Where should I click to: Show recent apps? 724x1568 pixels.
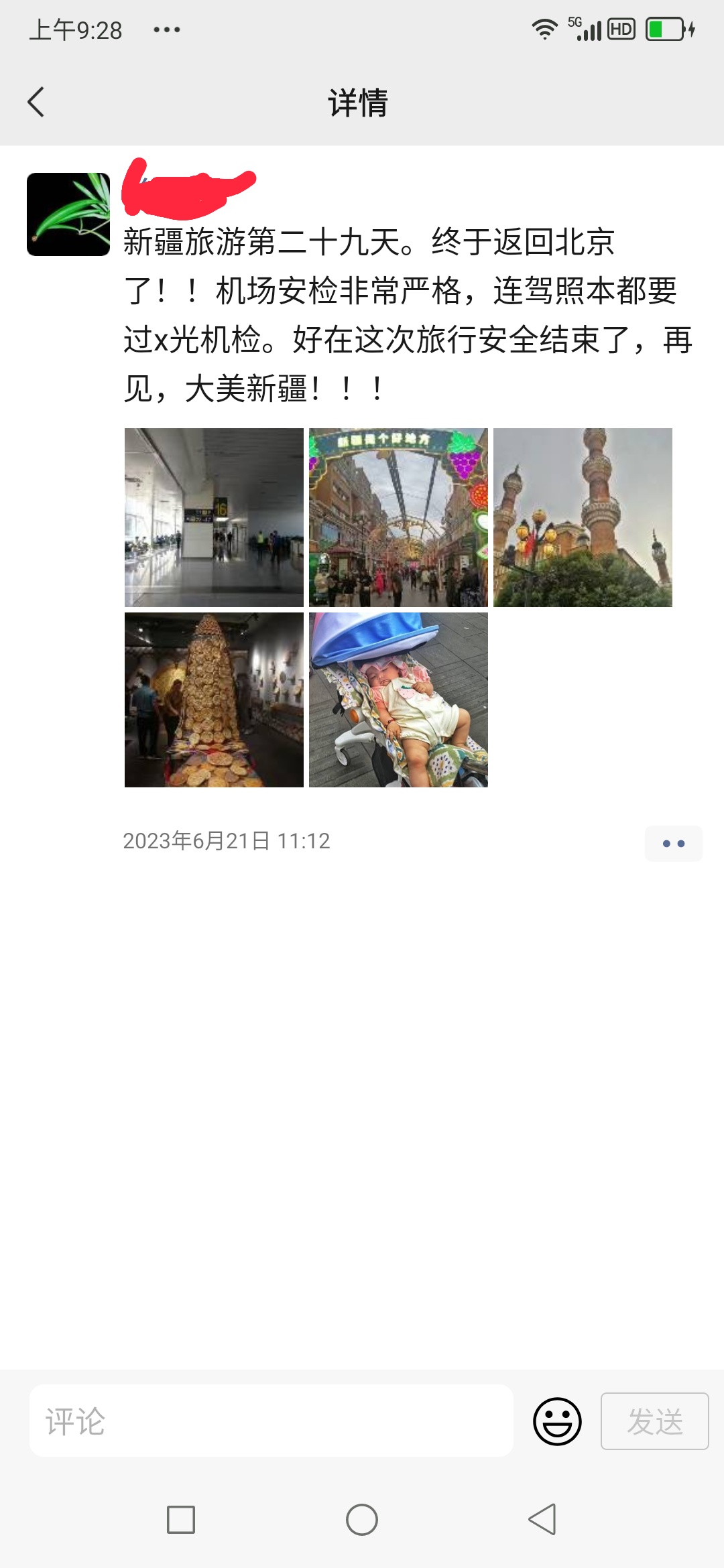(x=181, y=1520)
